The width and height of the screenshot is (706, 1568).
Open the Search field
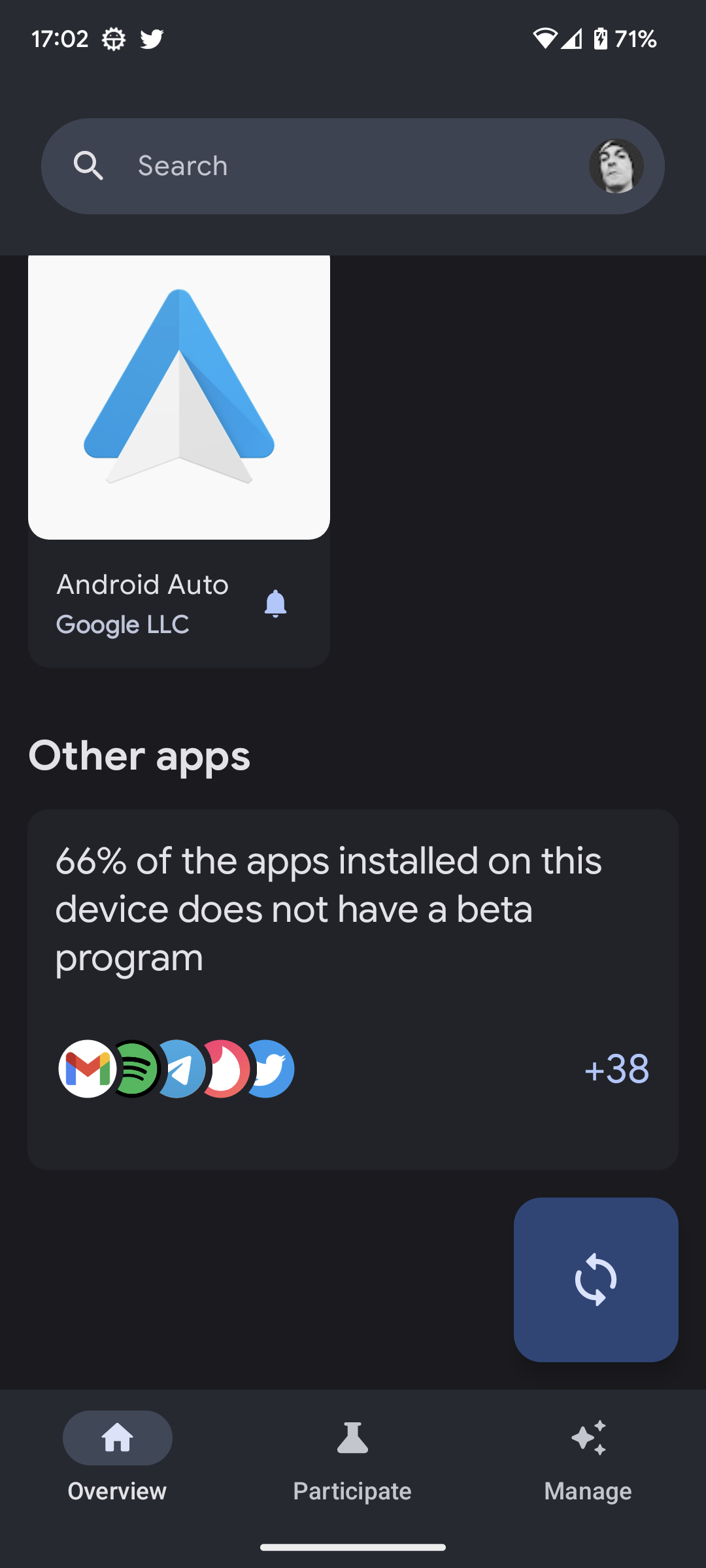327,166
